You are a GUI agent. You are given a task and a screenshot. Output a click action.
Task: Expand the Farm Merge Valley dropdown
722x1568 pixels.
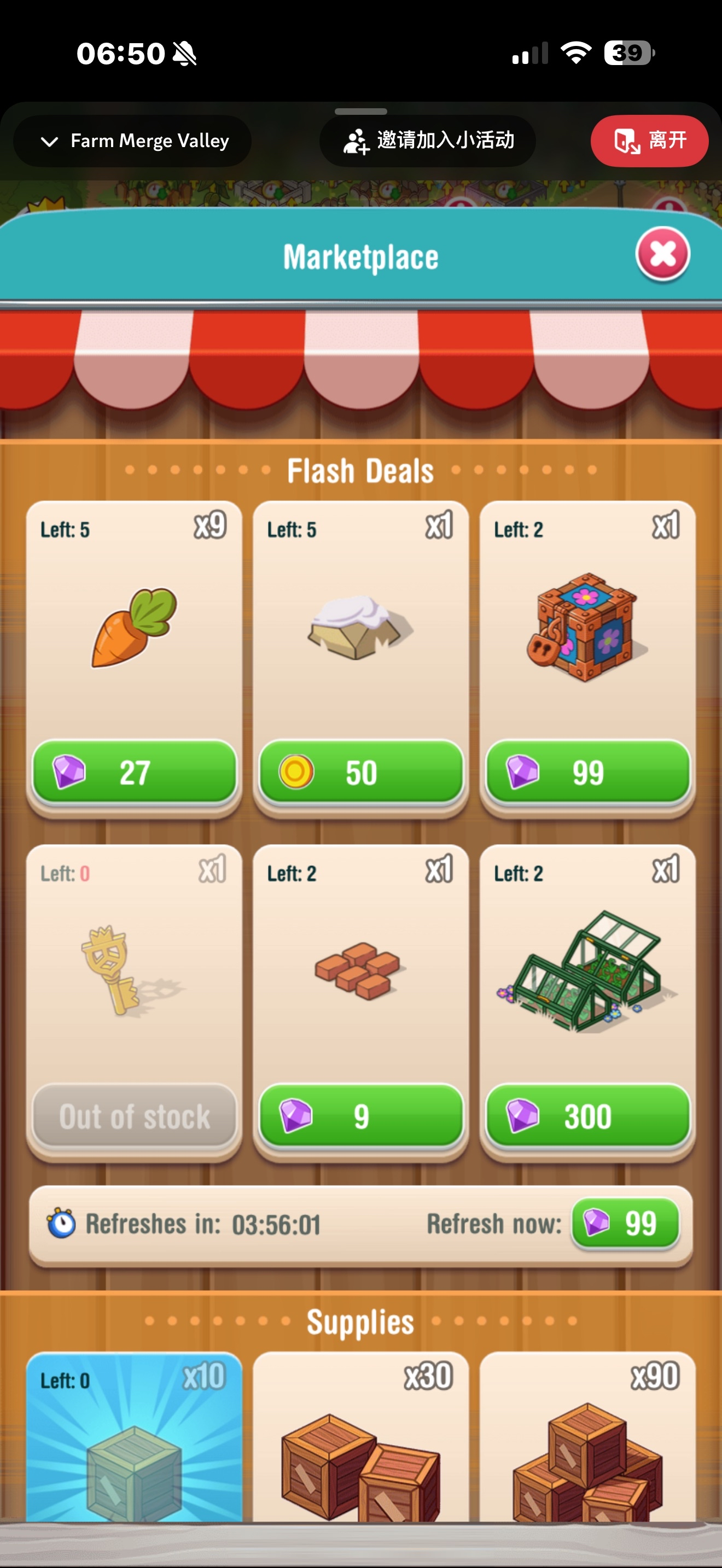point(133,141)
